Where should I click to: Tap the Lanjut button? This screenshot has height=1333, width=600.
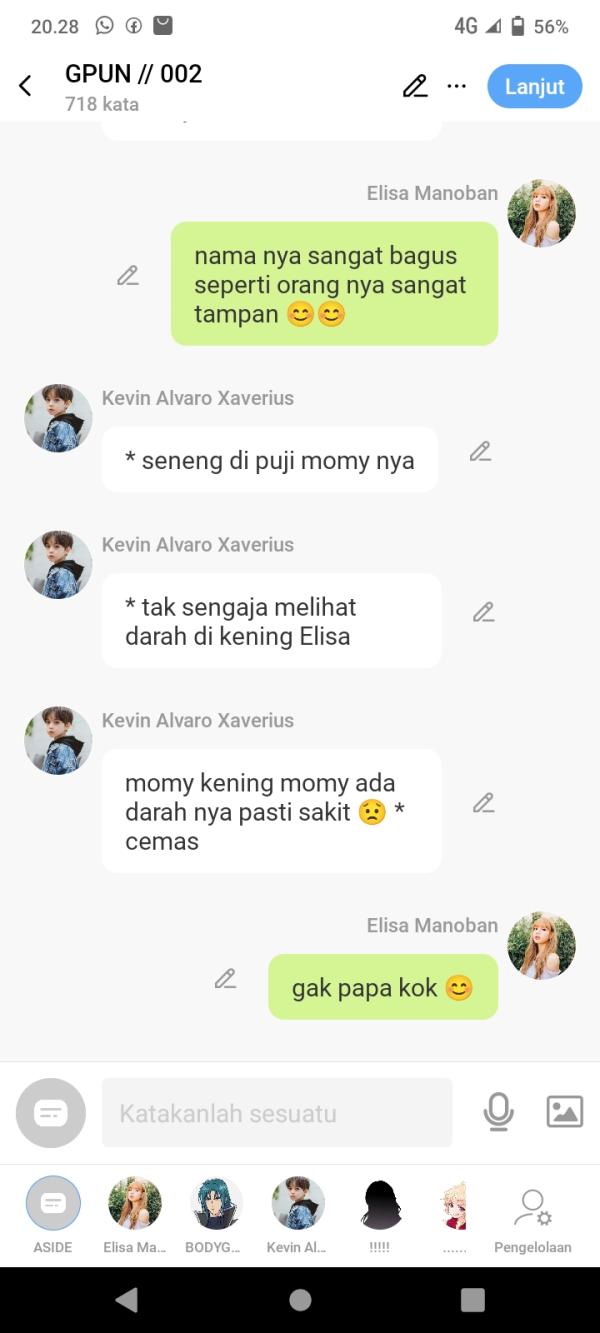(x=534, y=87)
